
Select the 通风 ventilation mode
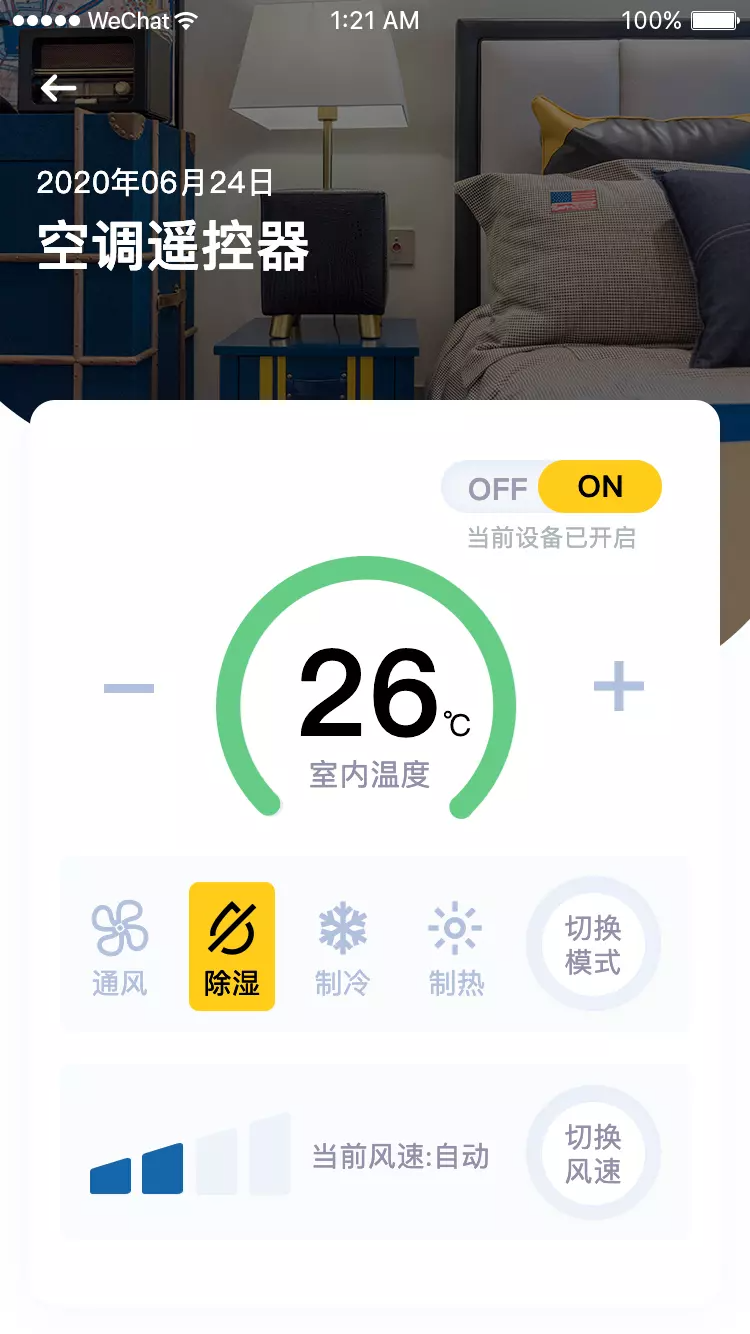point(120,947)
